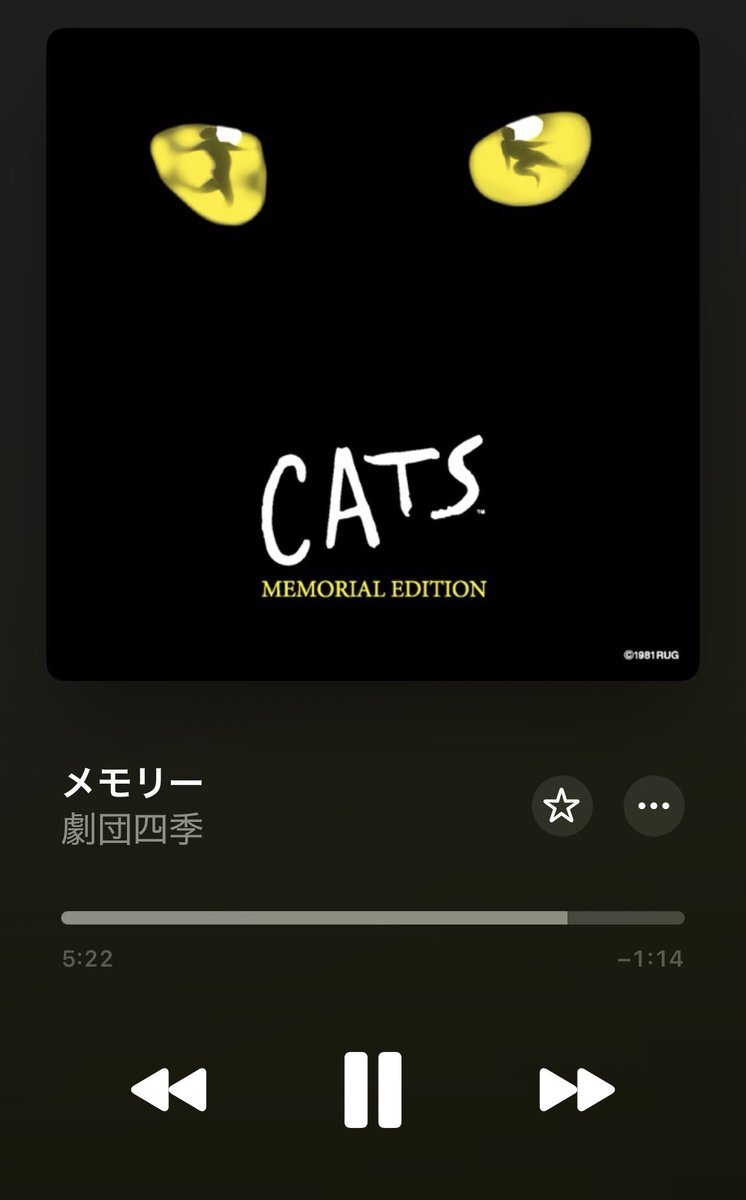Skip to the next track
This screenshot has height=1200, width=746.
pyautogui.click(x=576, y=1089)
